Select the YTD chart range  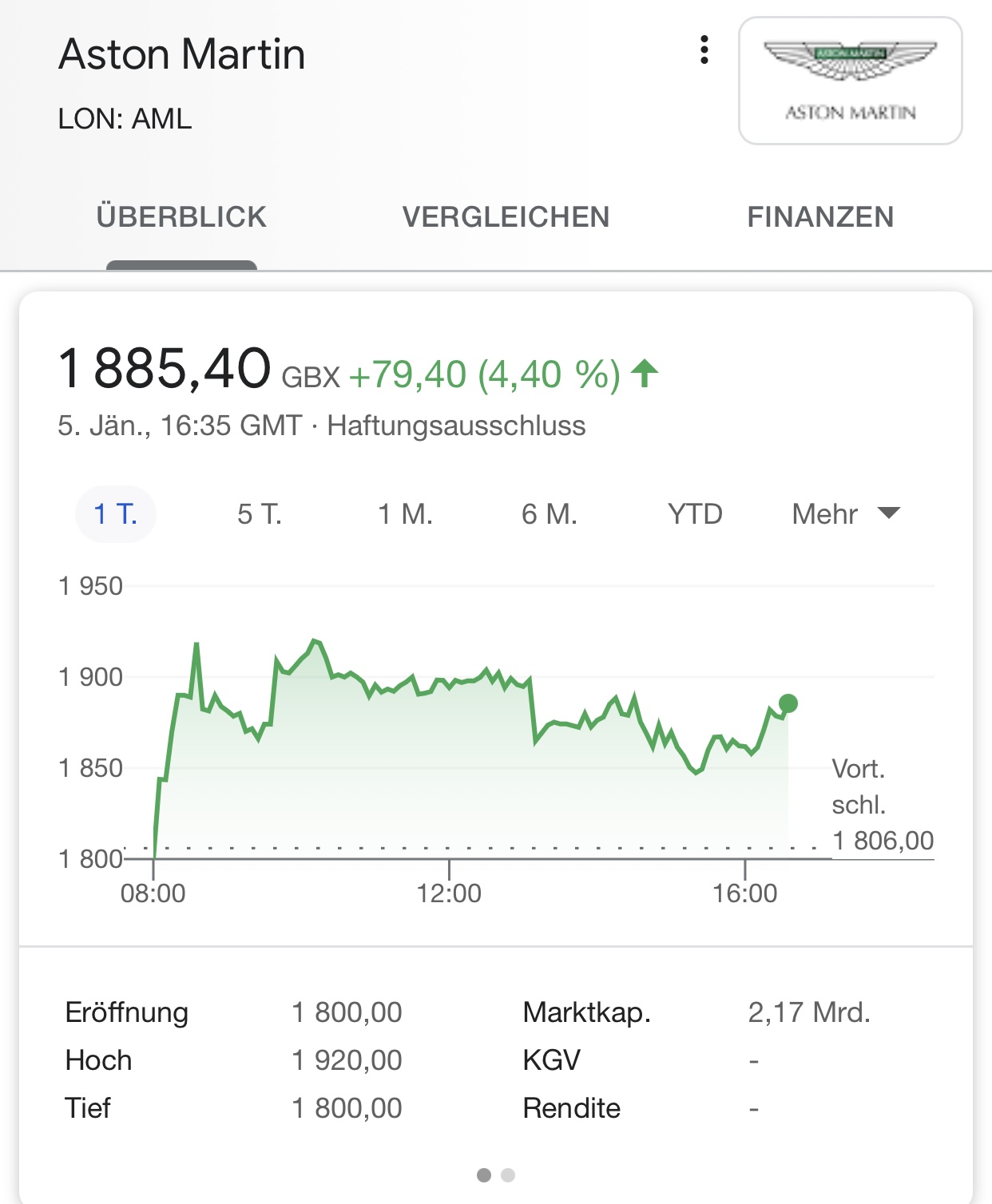tap(695, 514)
